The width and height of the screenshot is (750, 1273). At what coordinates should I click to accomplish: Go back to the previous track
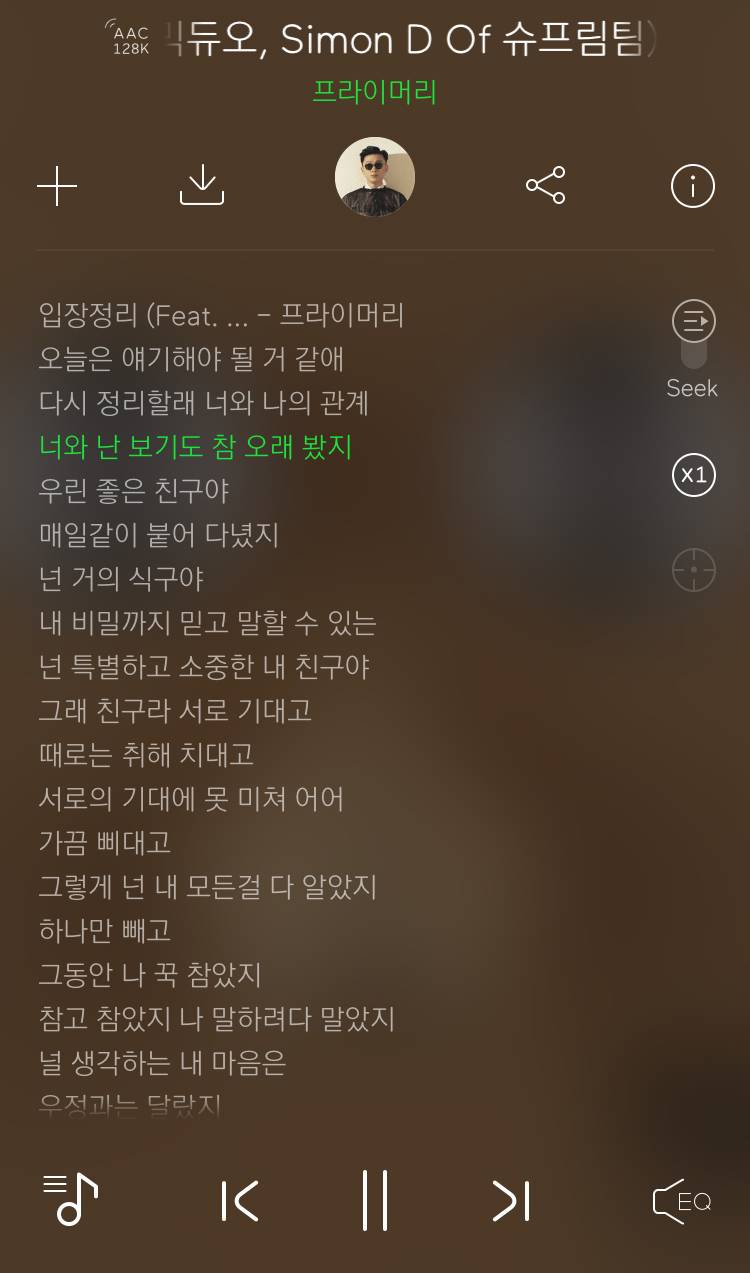tap(238, 1202)
